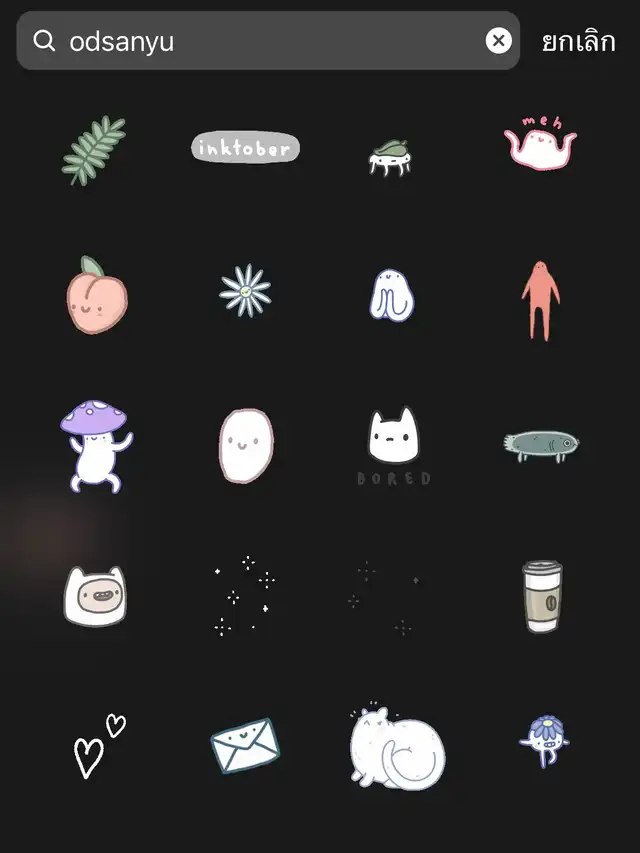Add the smiling pink-outlined egg sticker
This screenshot has width=640, height=853.
coord(246,446)
